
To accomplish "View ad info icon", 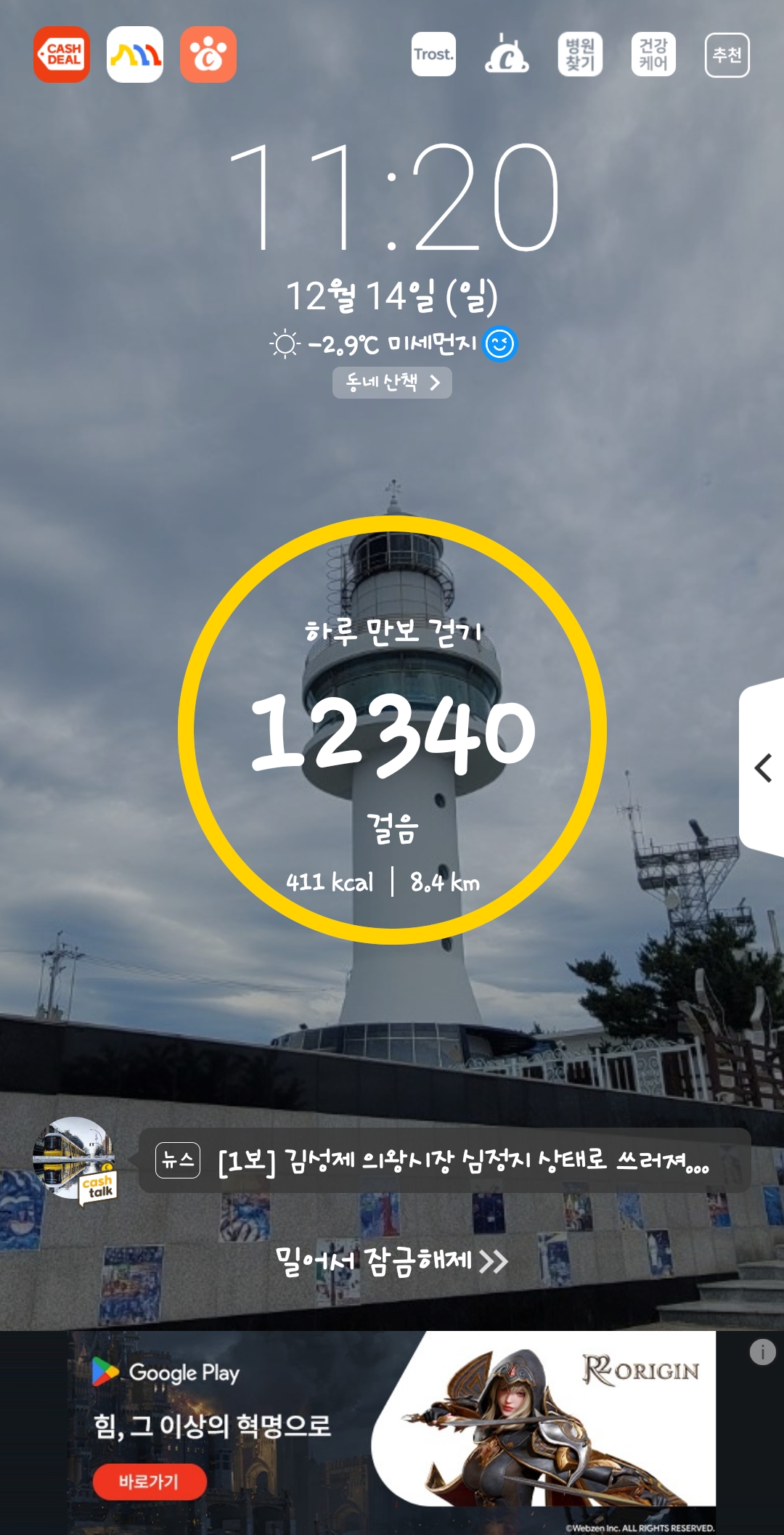I will click(x=762, y=1352).
